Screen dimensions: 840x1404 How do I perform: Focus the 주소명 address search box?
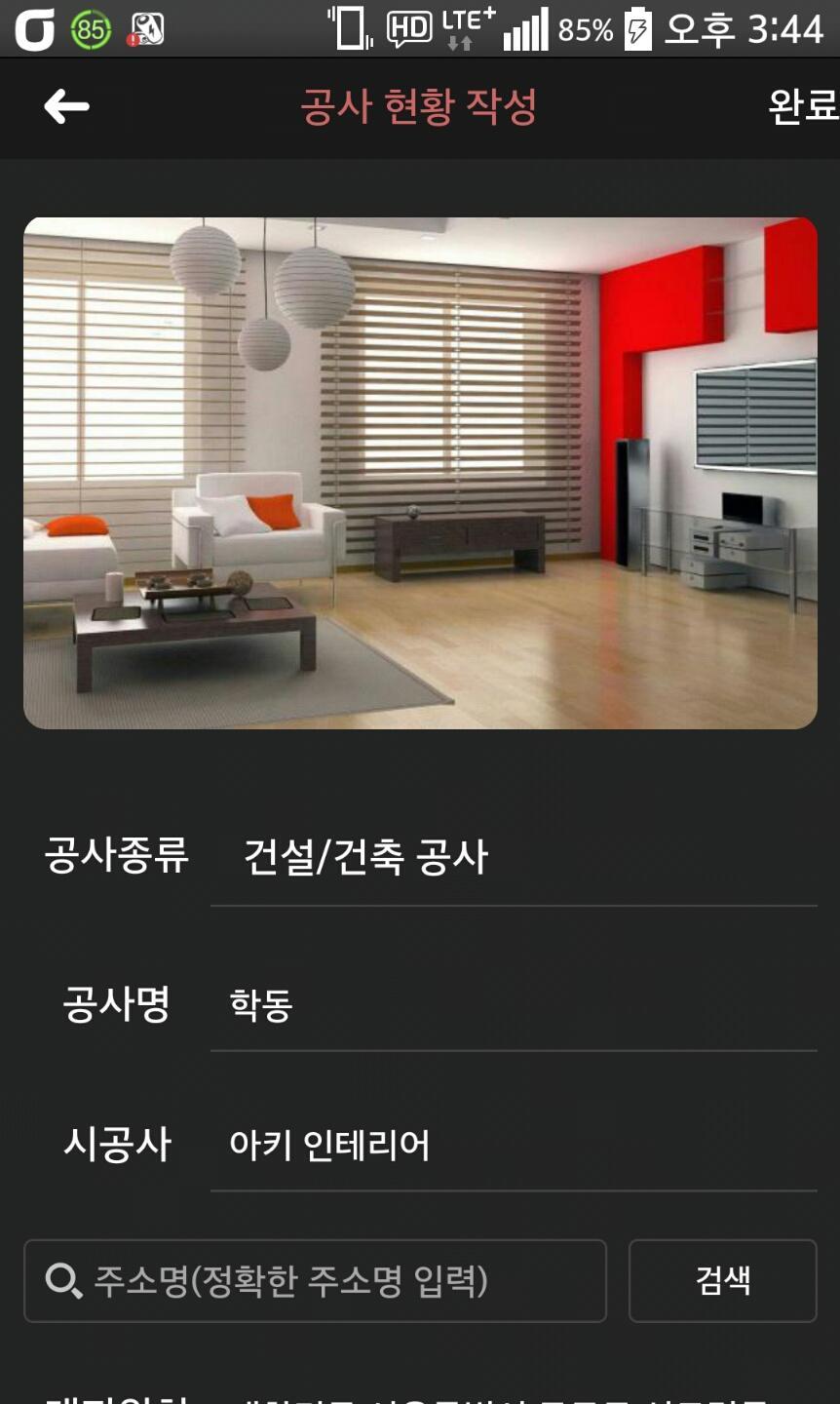coord(315,1280)
